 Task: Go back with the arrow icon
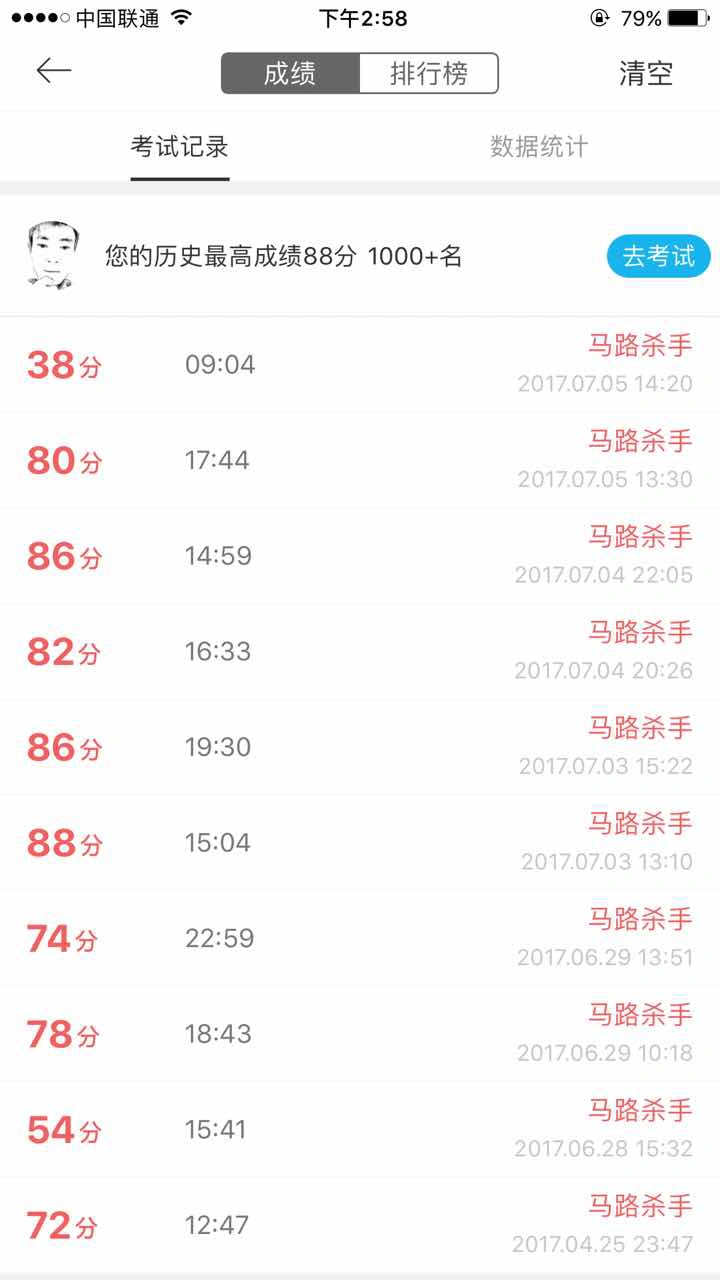[x=54, y=71]
